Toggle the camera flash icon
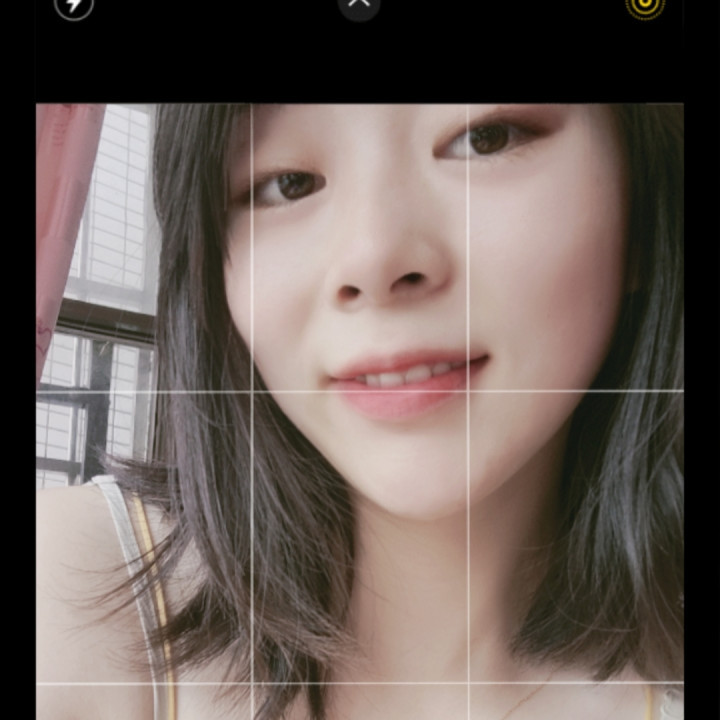This screenshot has width=720, height=720. (x=73, y=5)
